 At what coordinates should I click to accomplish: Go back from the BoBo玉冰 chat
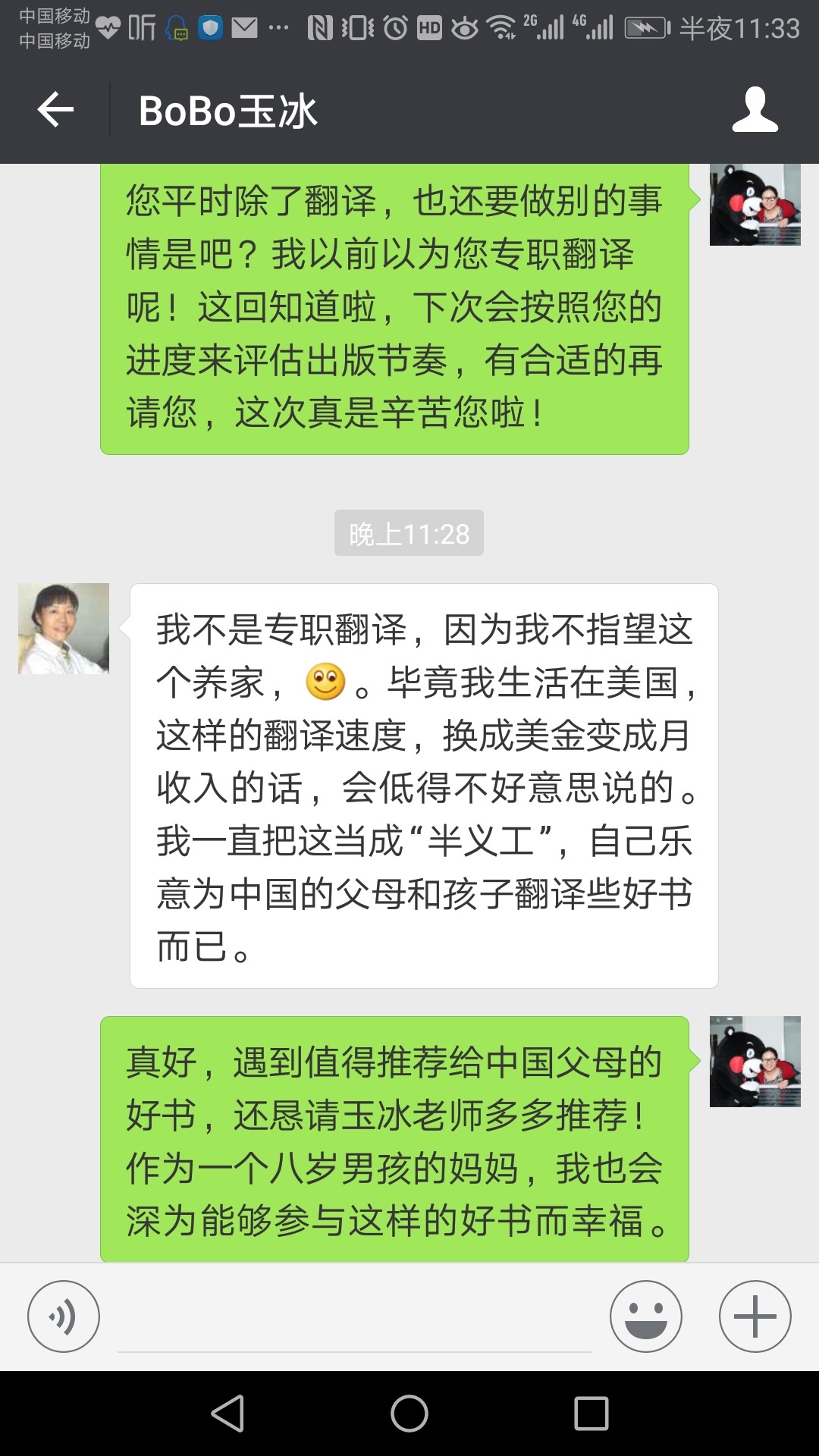55,110
